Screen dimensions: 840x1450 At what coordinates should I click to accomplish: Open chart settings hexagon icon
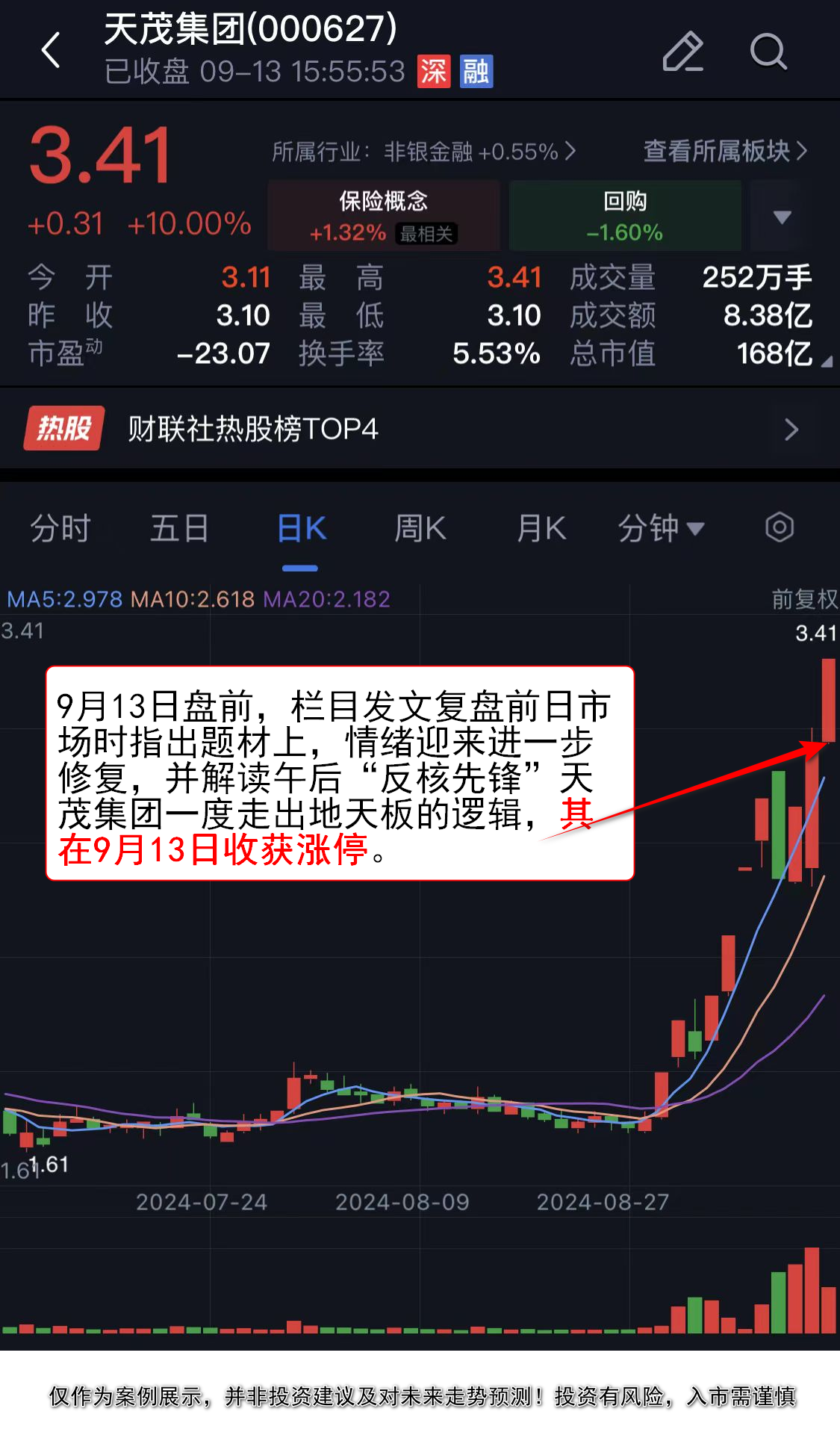point(779,527)
